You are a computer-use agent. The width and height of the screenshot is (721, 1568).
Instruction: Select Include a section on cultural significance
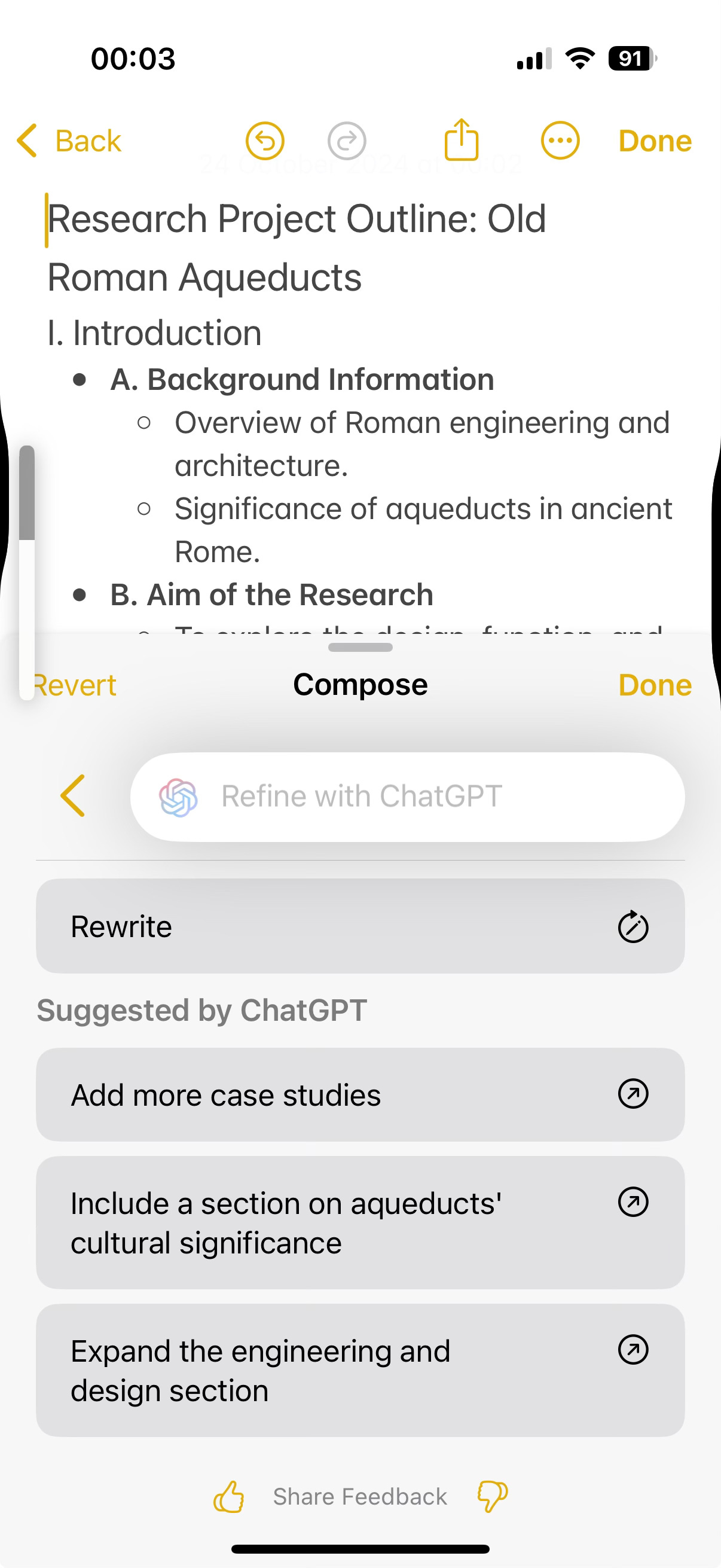pyautogui.click(x=360, y=1222)
